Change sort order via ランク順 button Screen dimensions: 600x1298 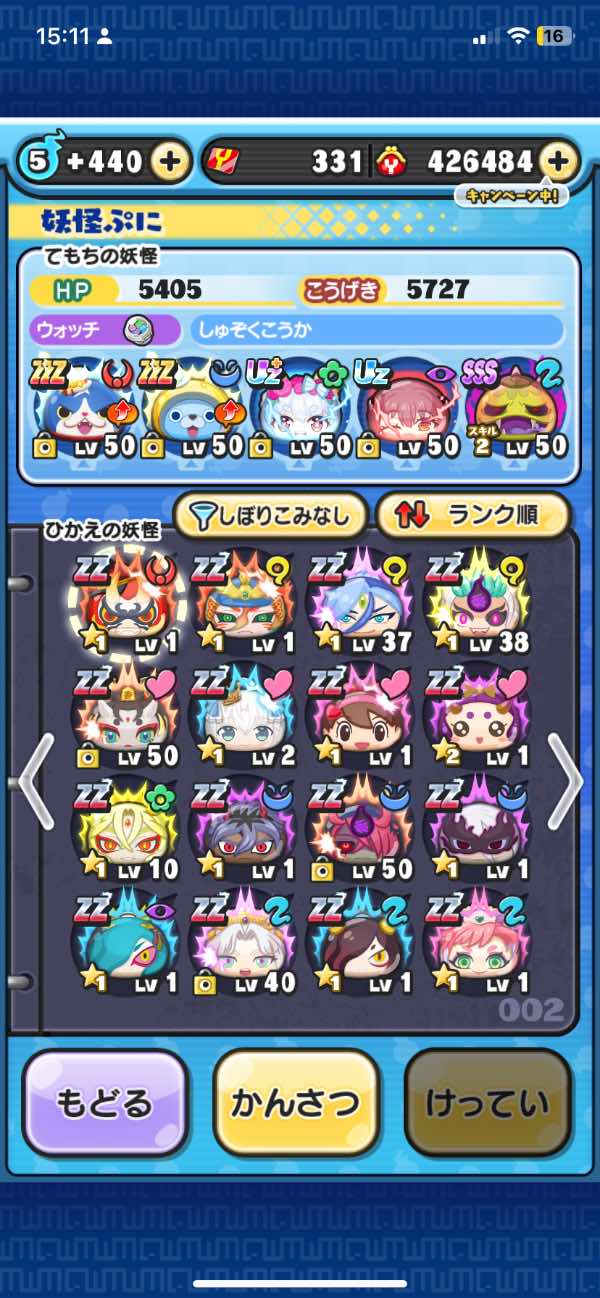[x=472, y=516]
